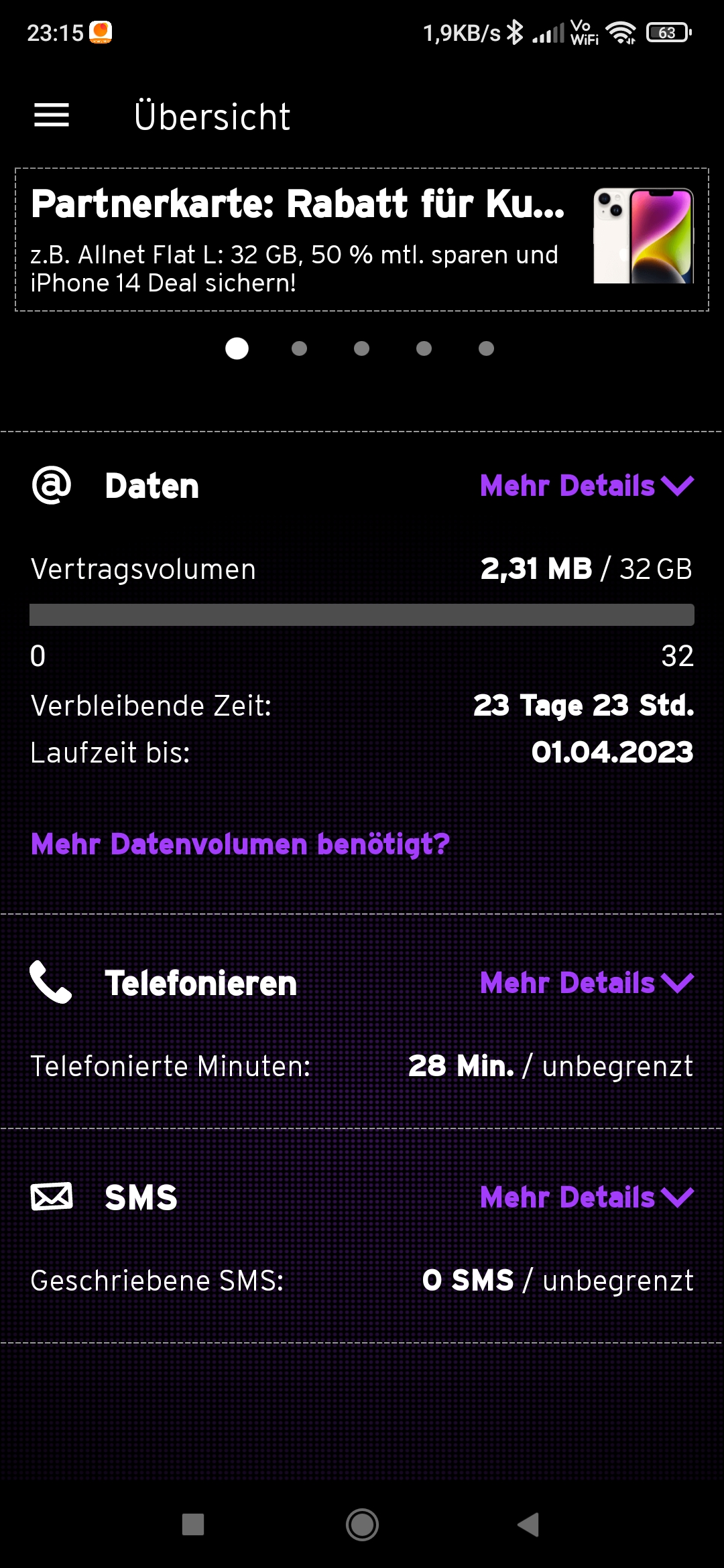Tap the Mehr Datenvolumen benötigt? link
Image resolution: width=724 pixels, height=1568 pixels.
pyautogui.click(x=240, y=844)
